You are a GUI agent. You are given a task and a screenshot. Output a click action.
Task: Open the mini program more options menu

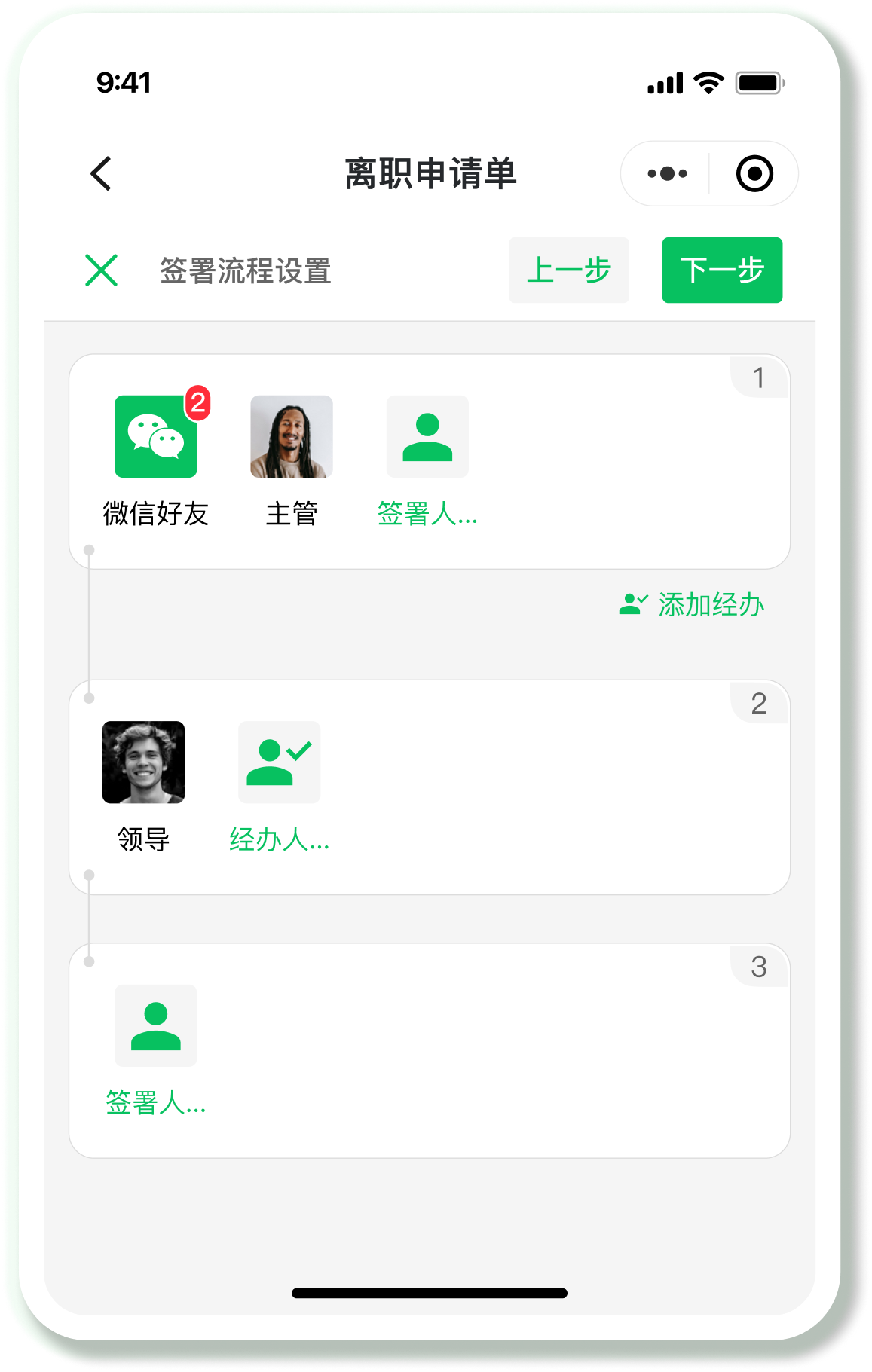point(667,174)
